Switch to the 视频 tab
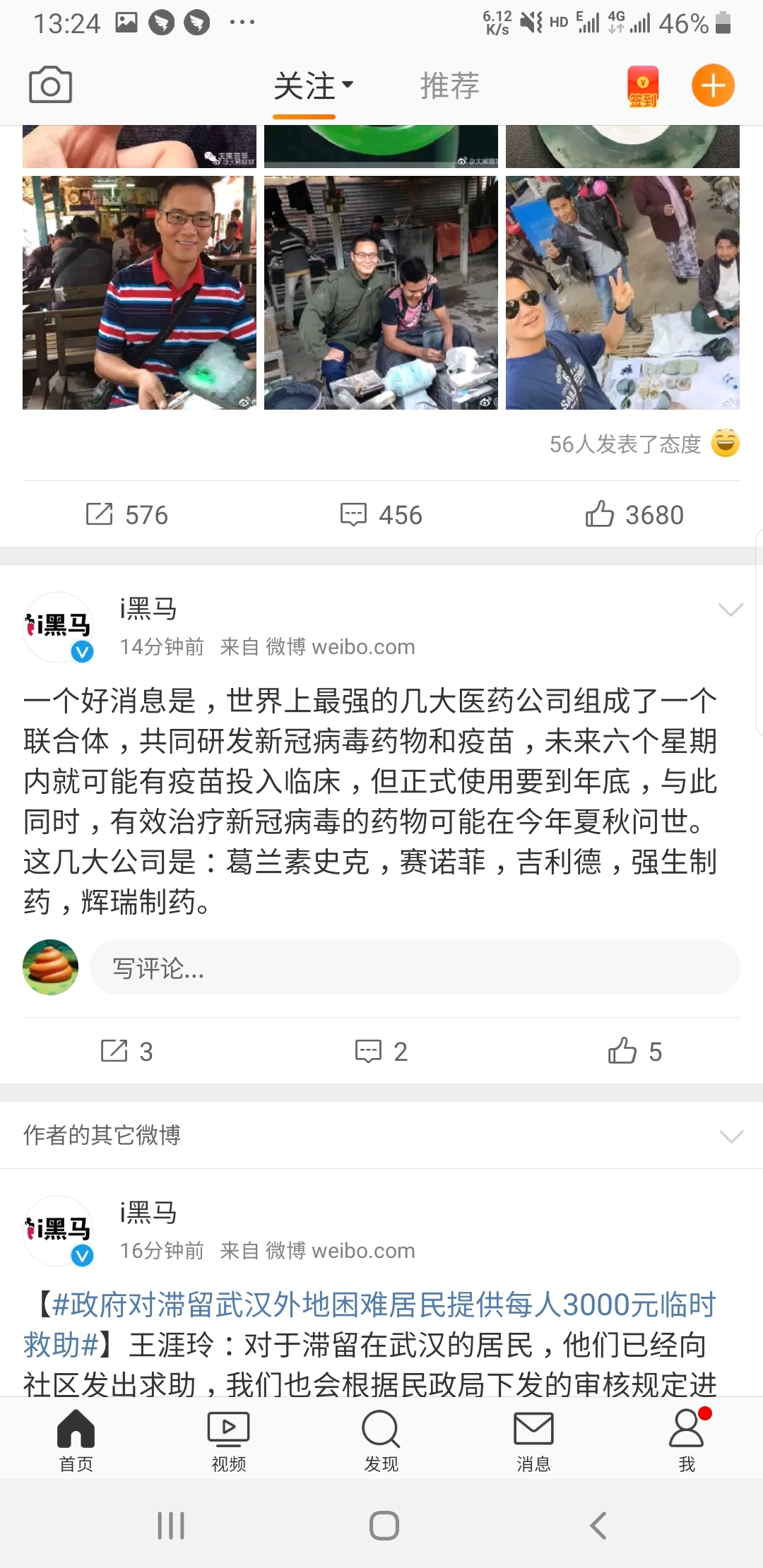This screenshot has height=1568, width=763. pos(228,1439)
